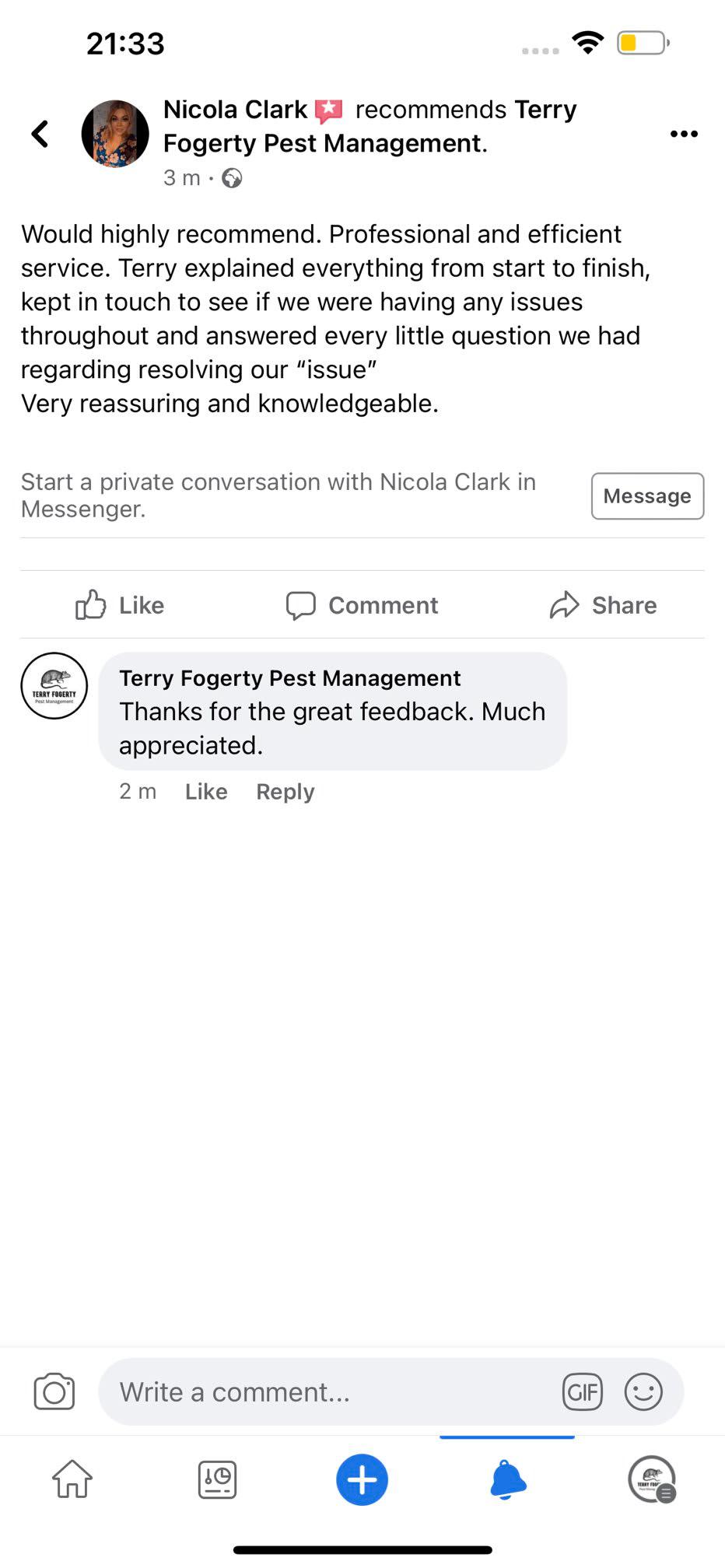This screenshot has height=1568, width=725.
Task: Tap Comment under the post
Action: pyautogui.click(x=362, y=604)
